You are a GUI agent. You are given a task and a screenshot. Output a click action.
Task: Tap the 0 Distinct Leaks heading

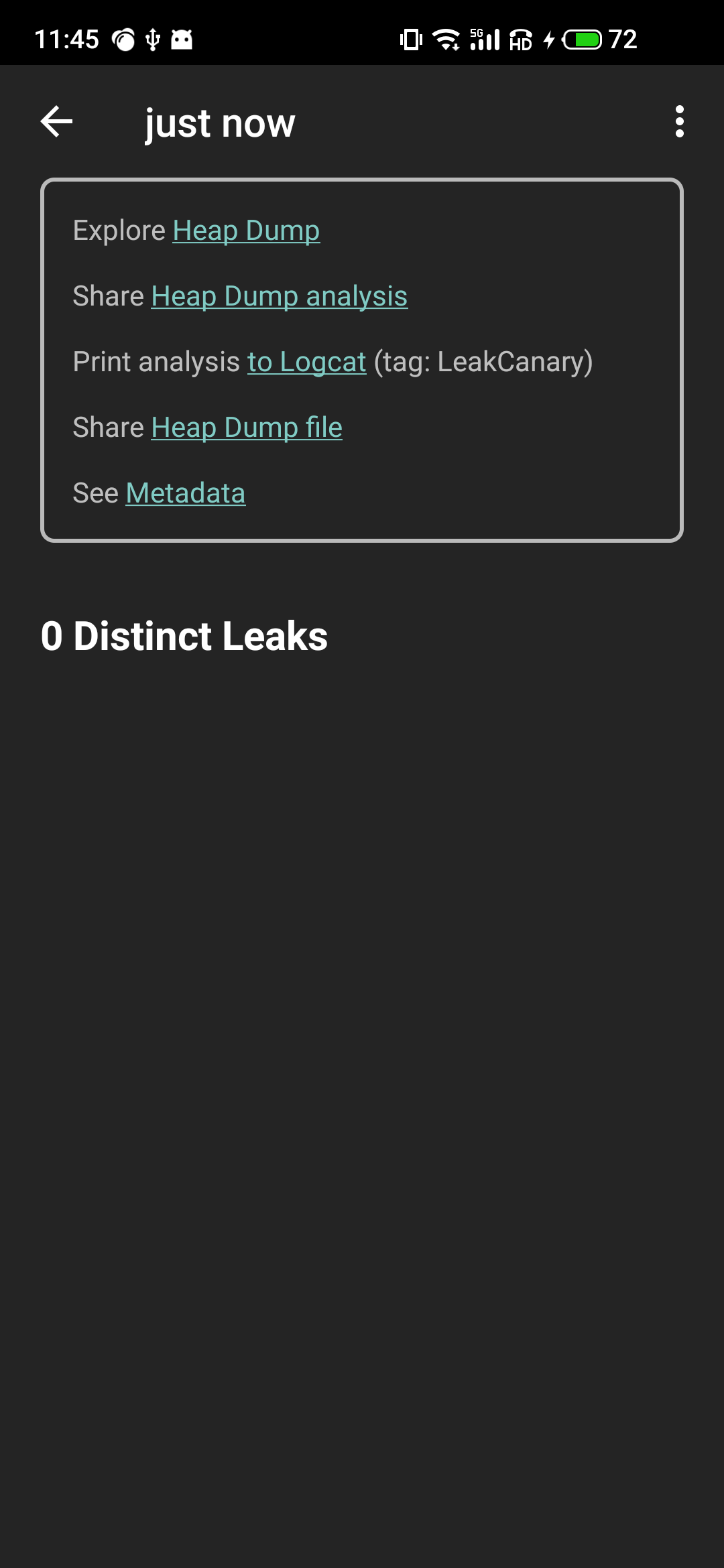click(x=183, y=637)
